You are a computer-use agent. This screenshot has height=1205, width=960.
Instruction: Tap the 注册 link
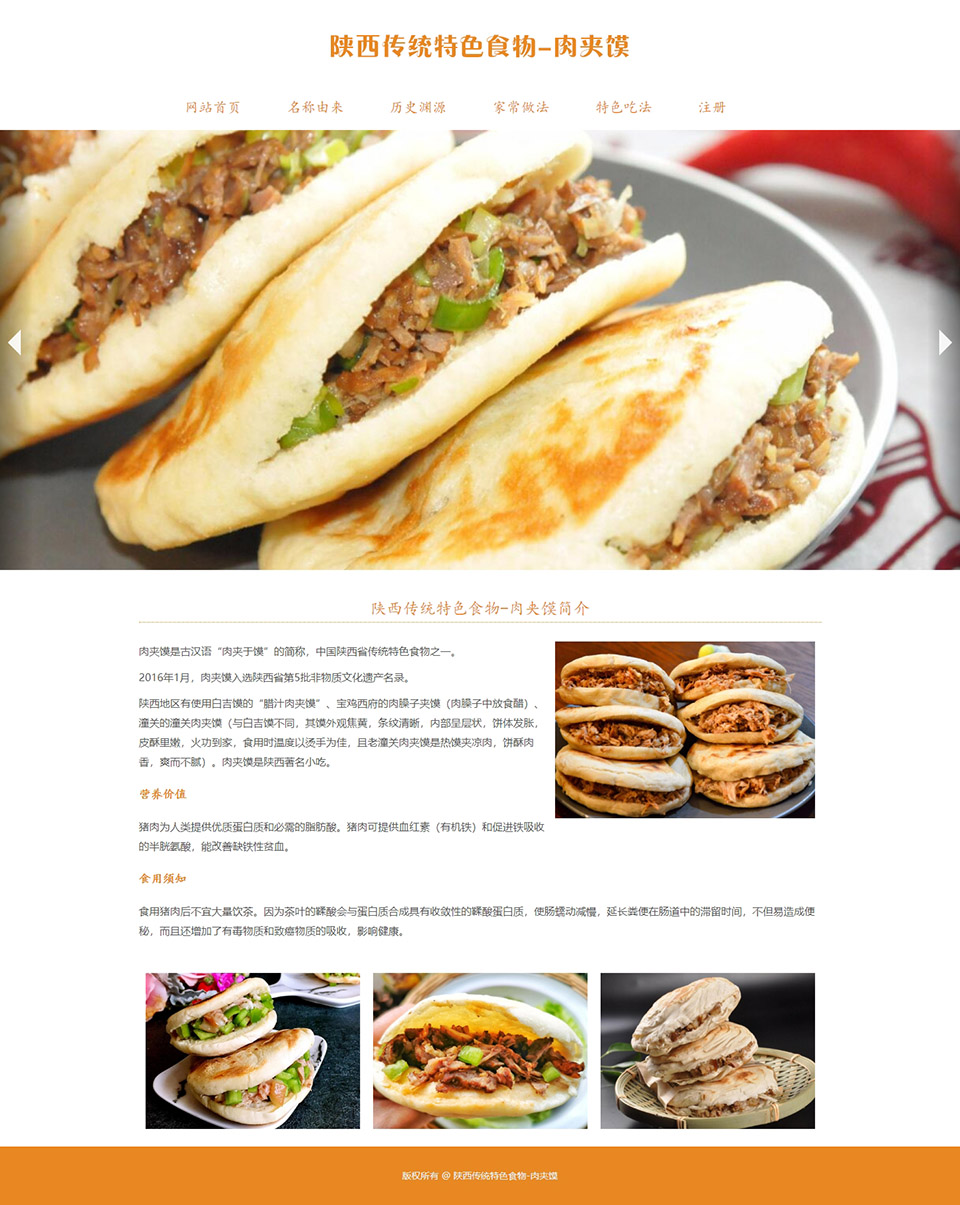[x=712, y=107]
